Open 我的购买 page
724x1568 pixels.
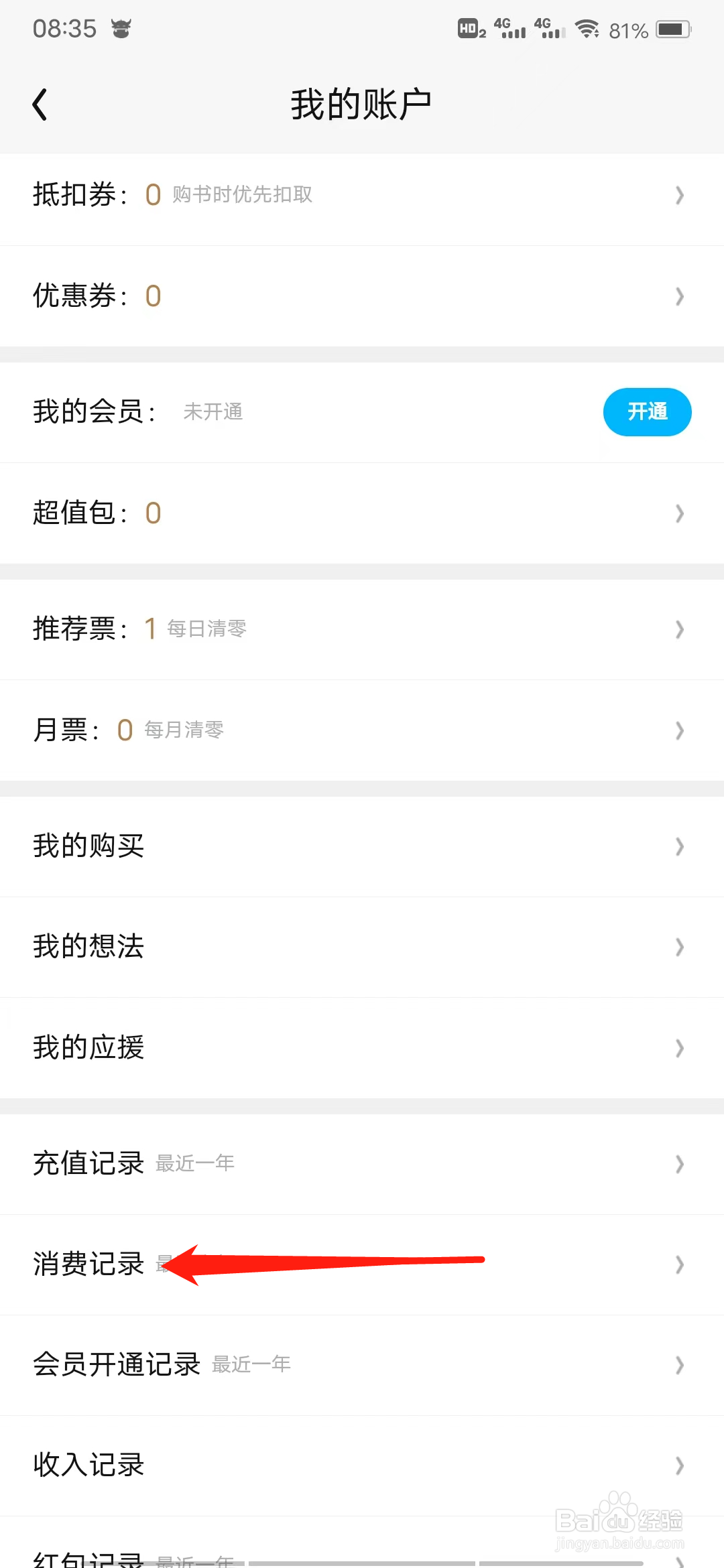362,846
